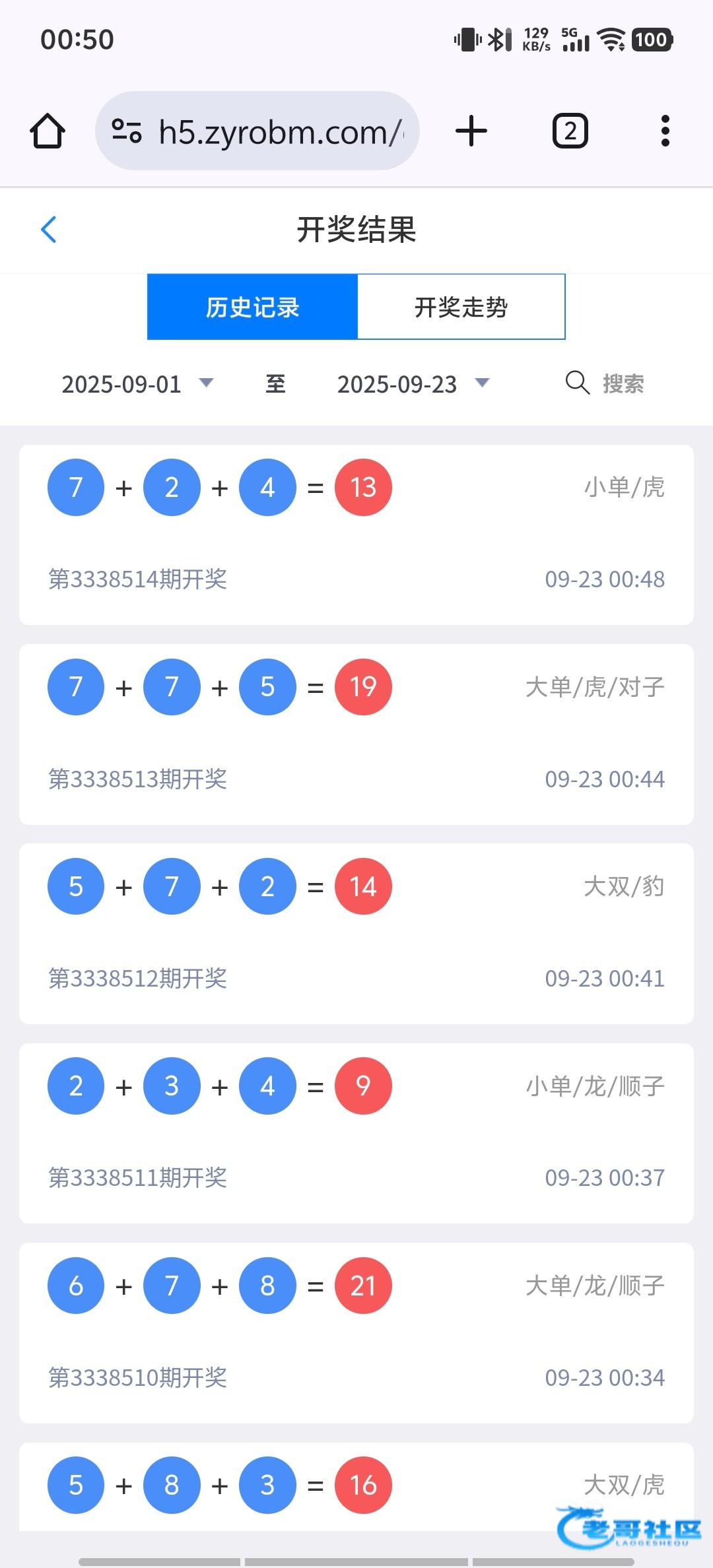The height and width of the screenshot is (1568, 713).
Task: Go back from 开奖结果 page
Action: click(x=49, y=230)
